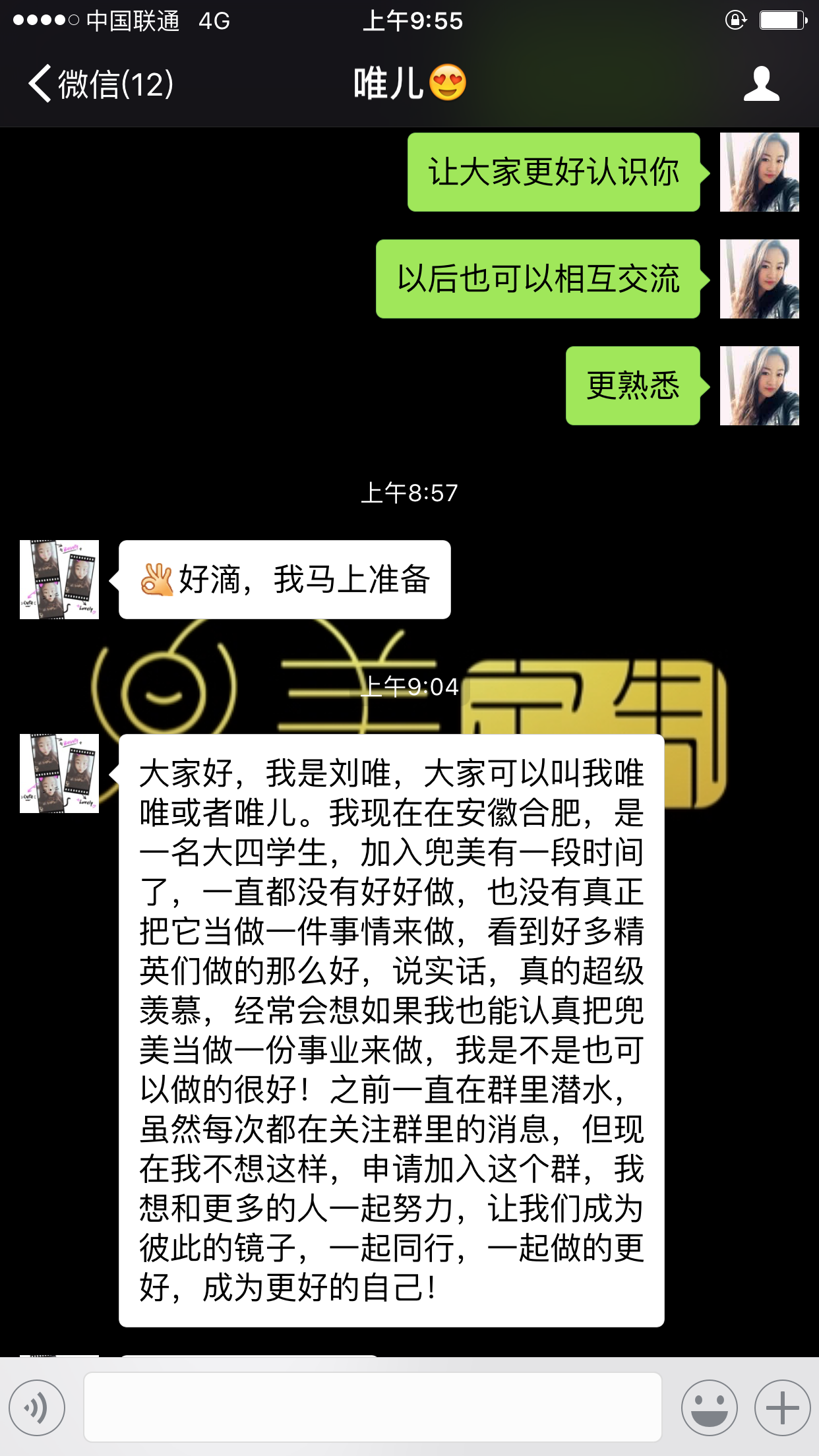Tap the sender avatar beside 更熟悉
The image size is (819, 1456).
point(759,386)
